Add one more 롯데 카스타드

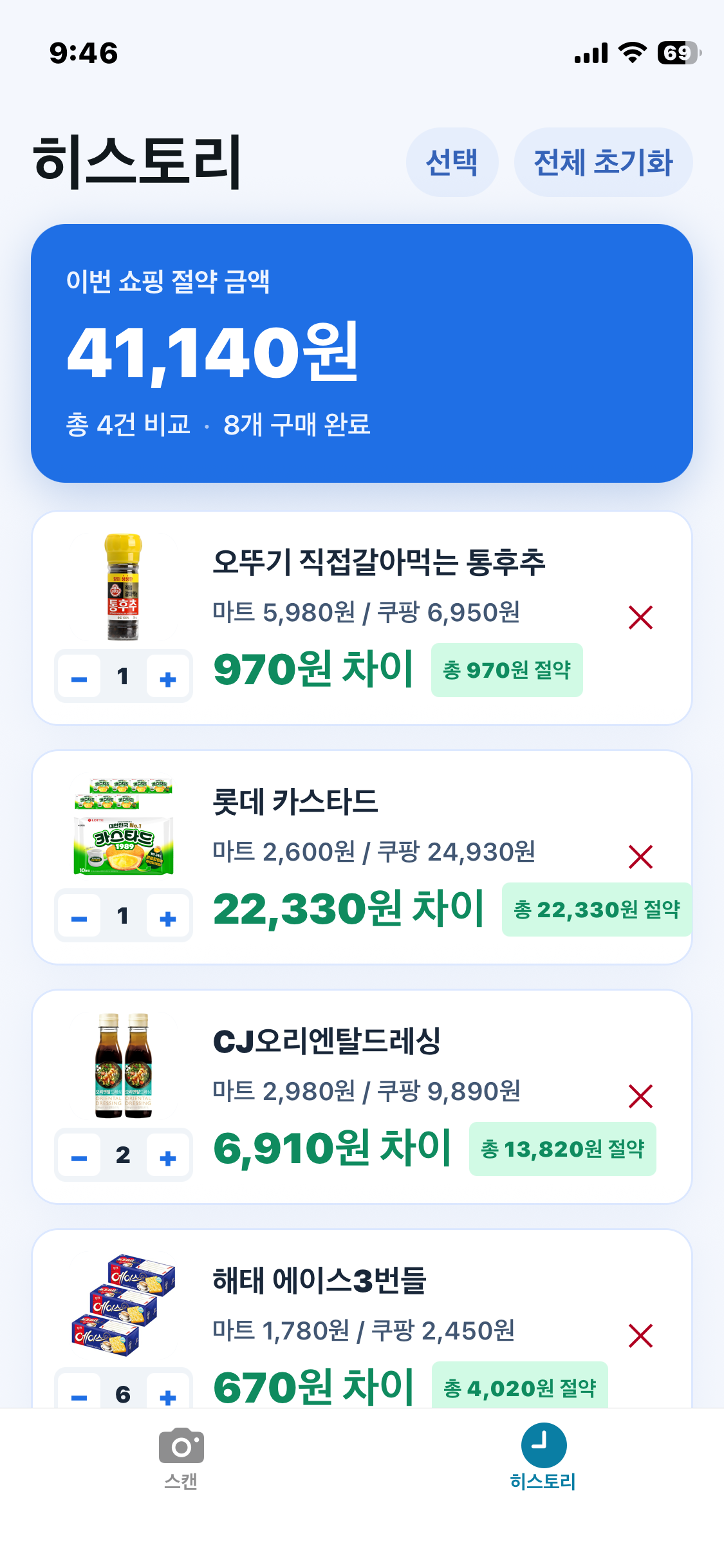[x=168, y=918]
